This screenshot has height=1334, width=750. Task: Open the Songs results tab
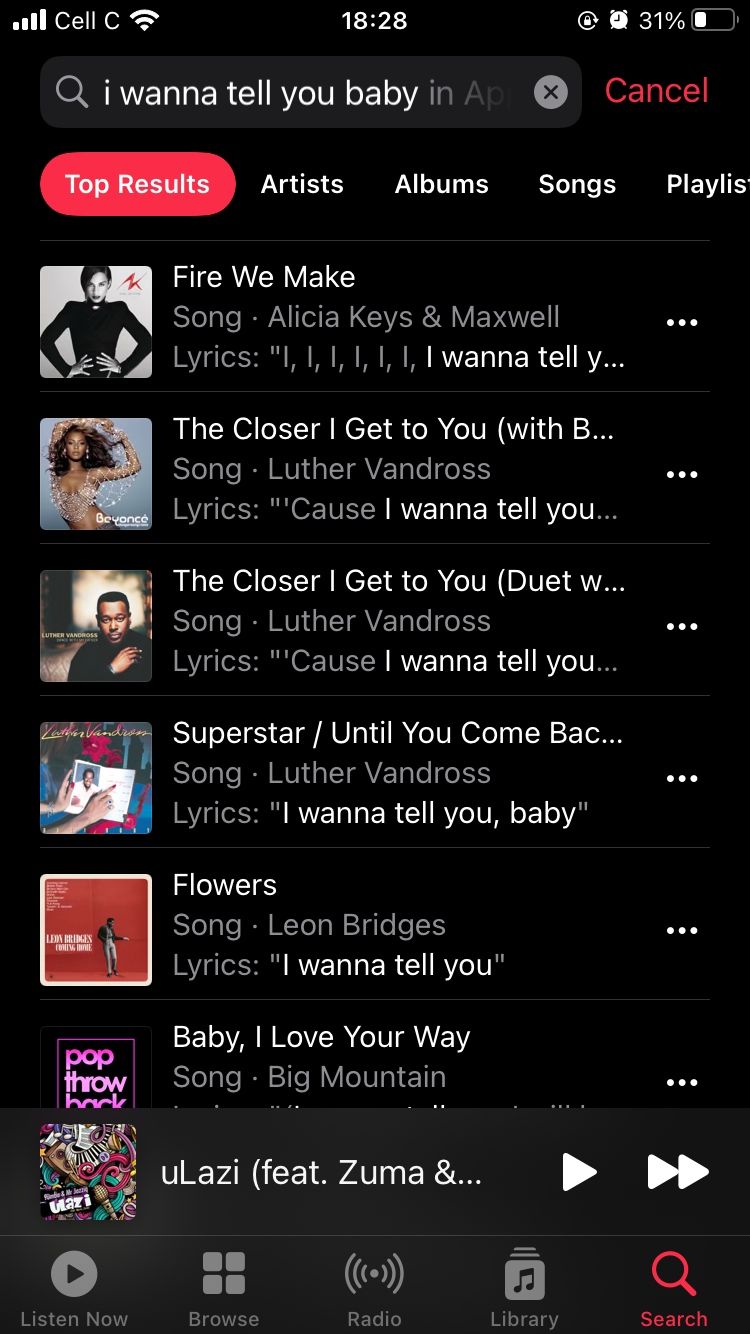pyautogui.click(x=577, y=184)
